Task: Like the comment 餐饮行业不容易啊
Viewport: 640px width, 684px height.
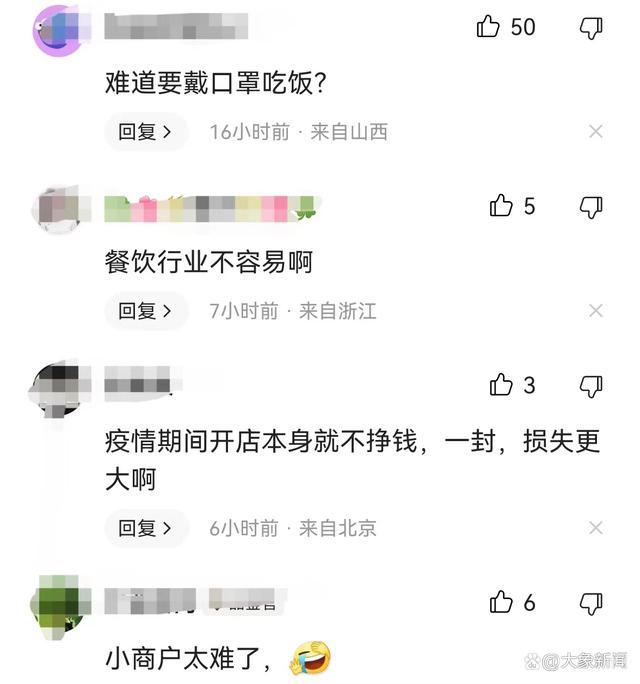Action: coord(501,206)
